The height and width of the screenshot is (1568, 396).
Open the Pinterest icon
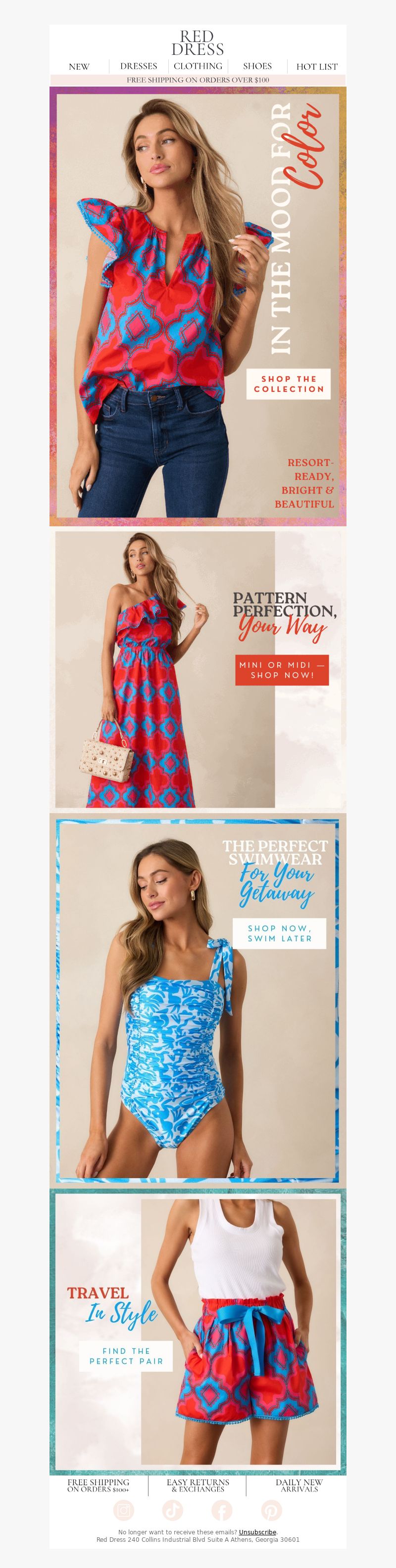coord(271,1510)
